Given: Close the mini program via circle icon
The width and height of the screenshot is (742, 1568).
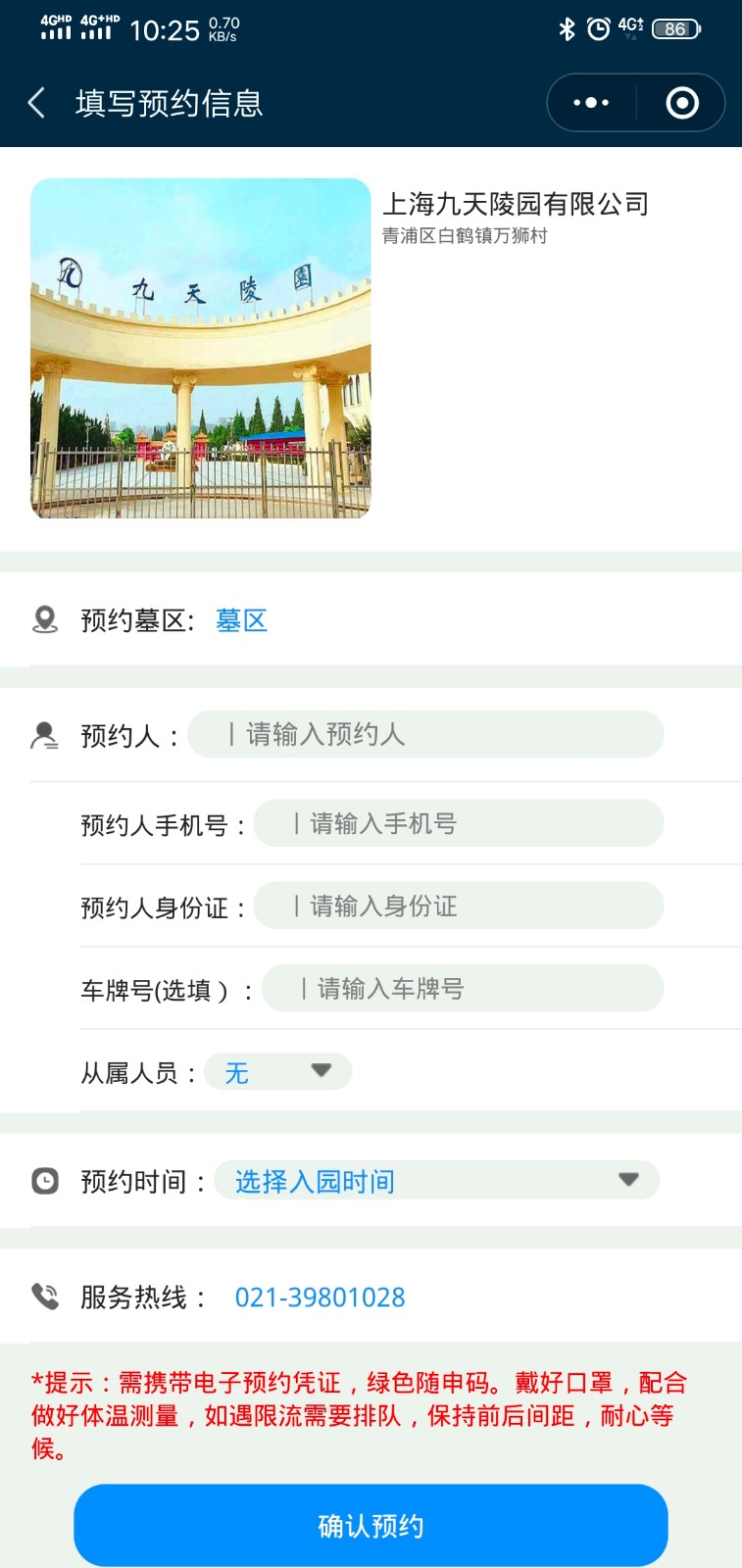Looking at the screenshot, I should click(x=682, y=103).
